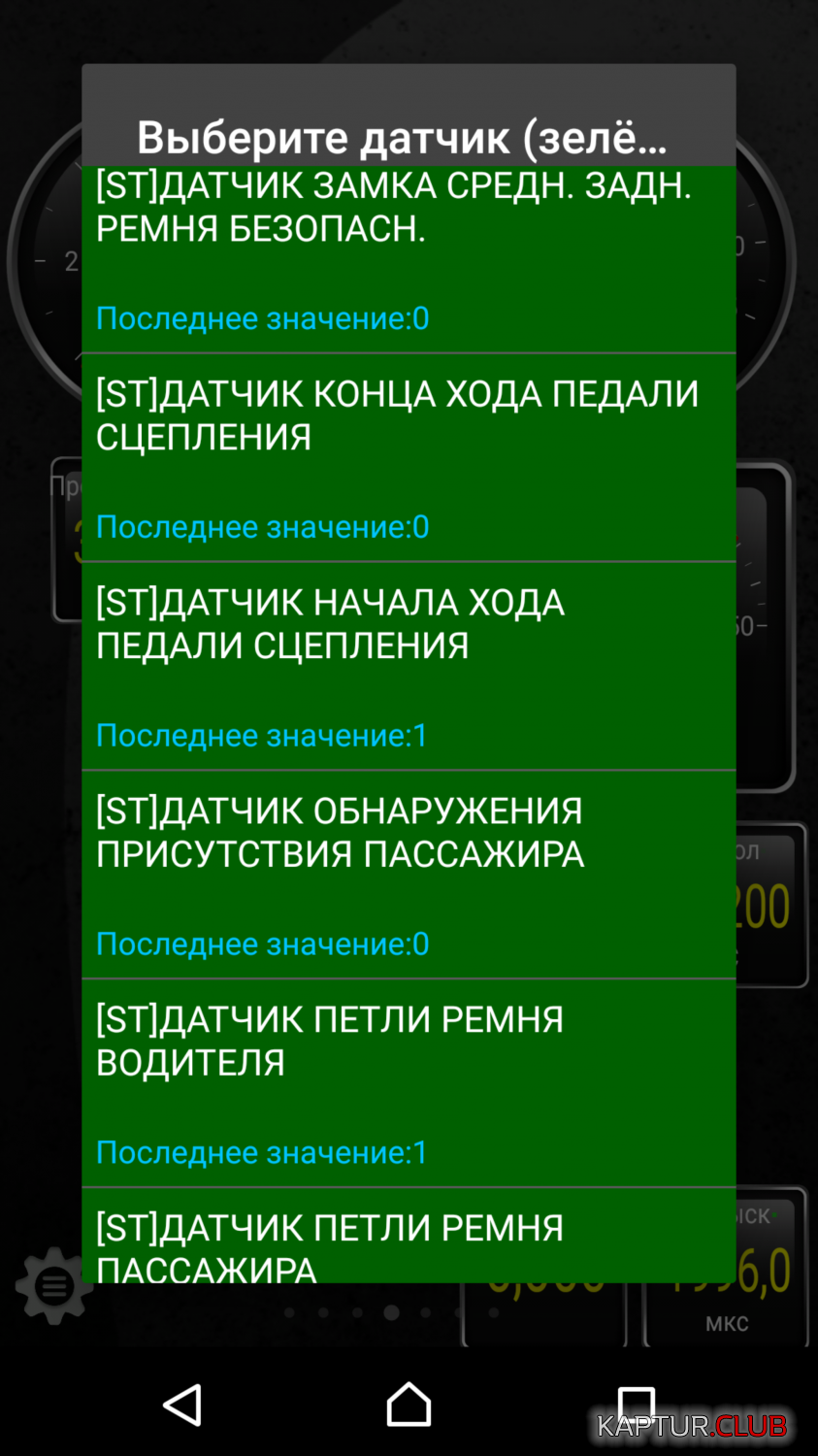Image resolution: width=818 pixels, height=1456 pixels.
Task: Pick ДАТЧИК НАЧАЛА ХОДА ПЕДАЛИ СЦЕПЛЕНИЯ
Action: tap(409, 666)
